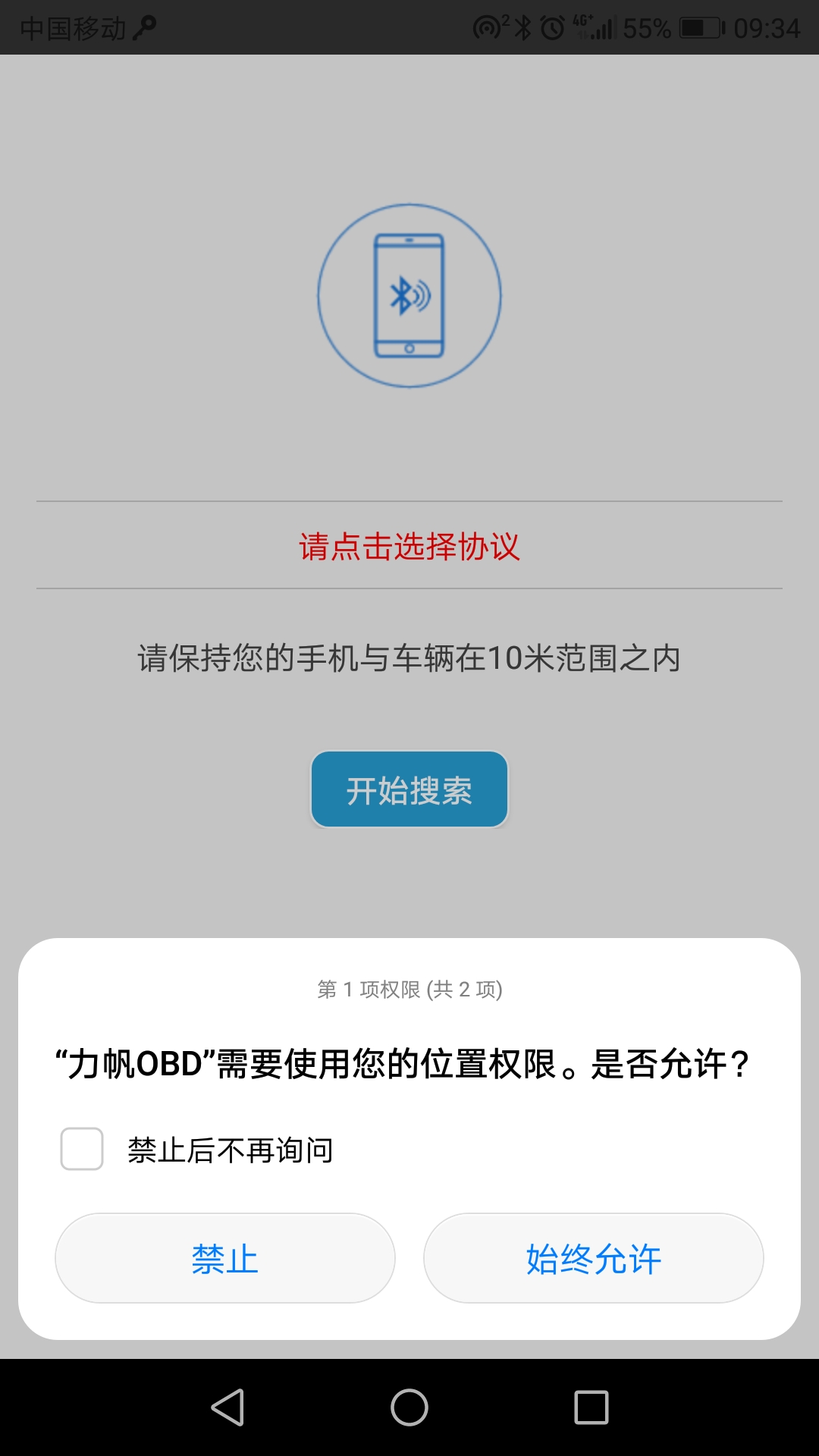Tap the Bluetooth status bar icon

coord(521,27)
